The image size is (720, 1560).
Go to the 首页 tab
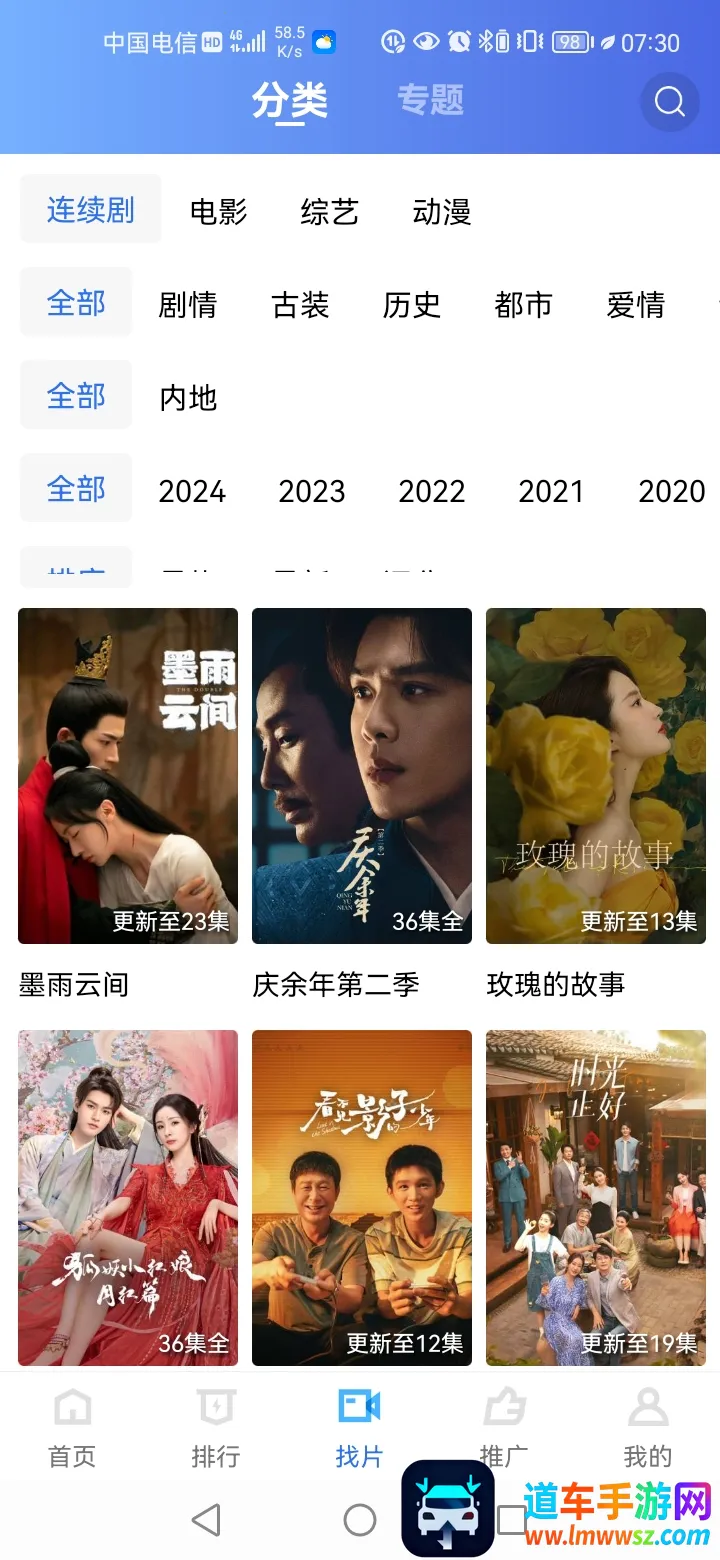(72, 1426)
